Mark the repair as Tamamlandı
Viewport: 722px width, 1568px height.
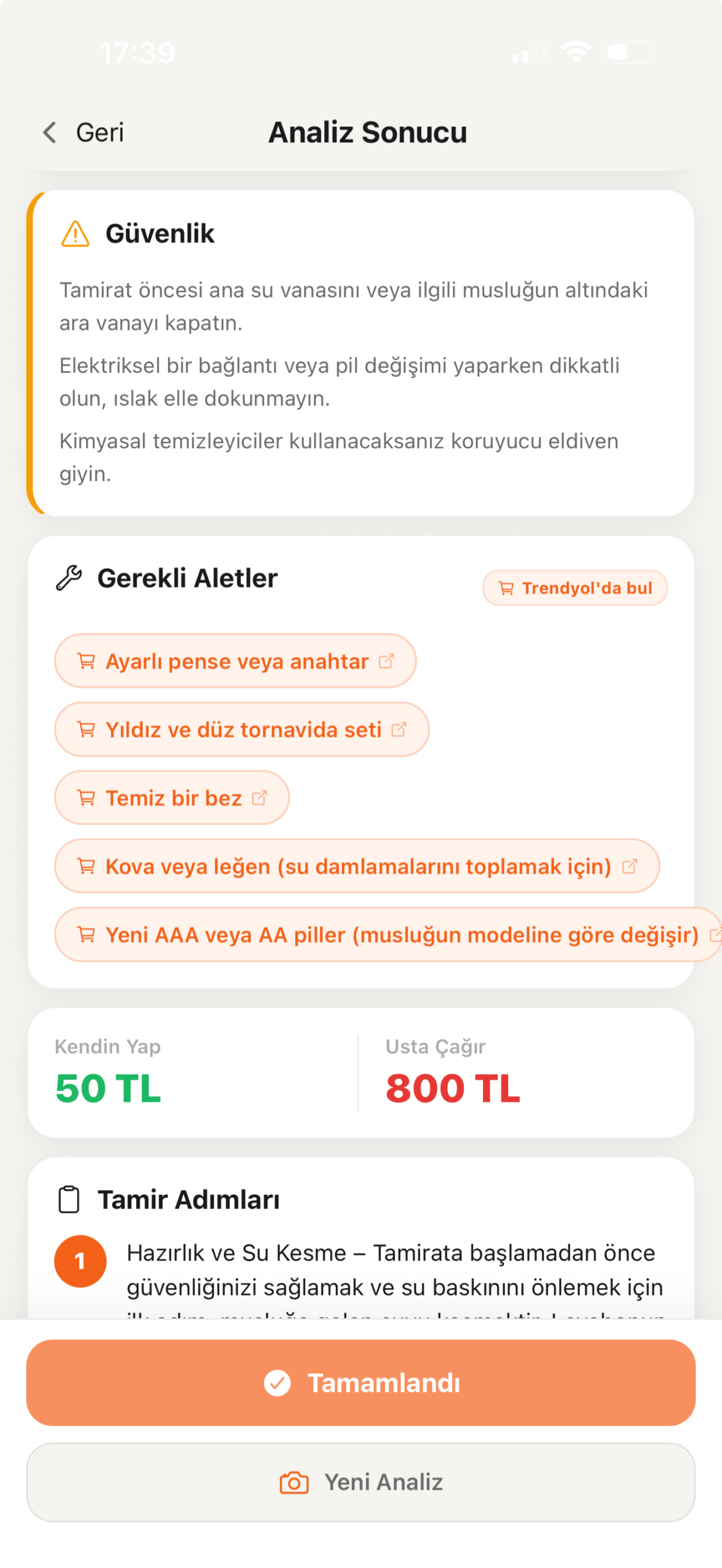coord(361,1382)
